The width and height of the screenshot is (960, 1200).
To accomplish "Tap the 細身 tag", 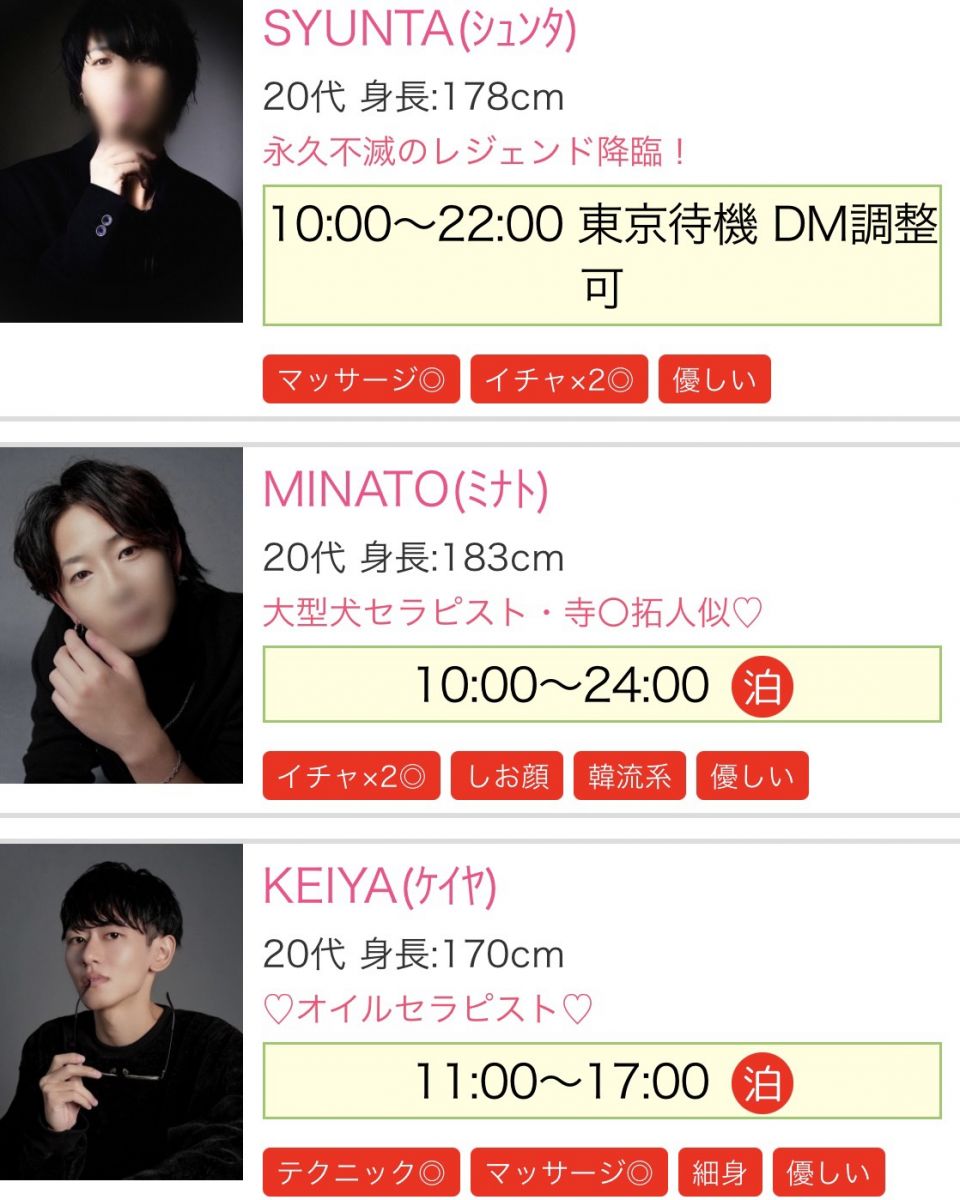I will [x=719, y=1172].
